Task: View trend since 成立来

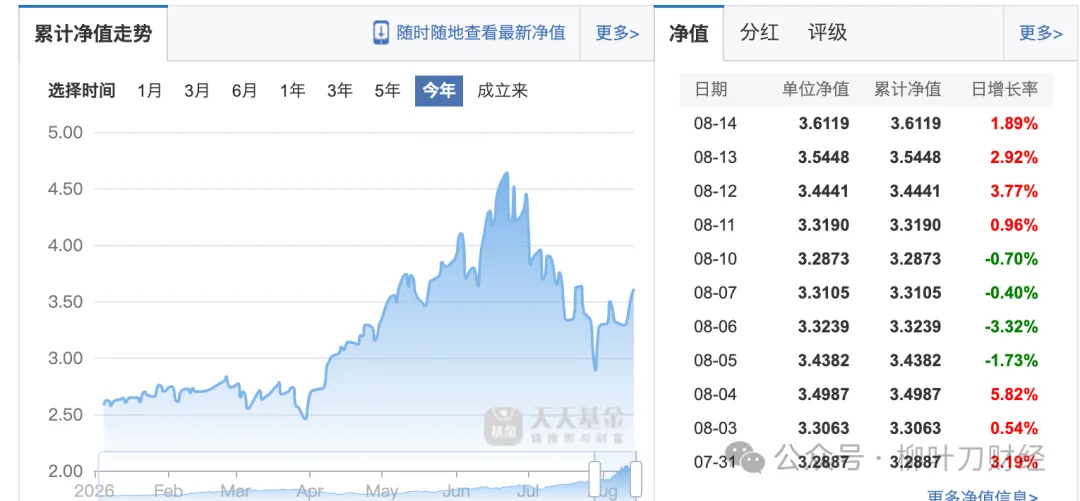Action: [502, 91]
